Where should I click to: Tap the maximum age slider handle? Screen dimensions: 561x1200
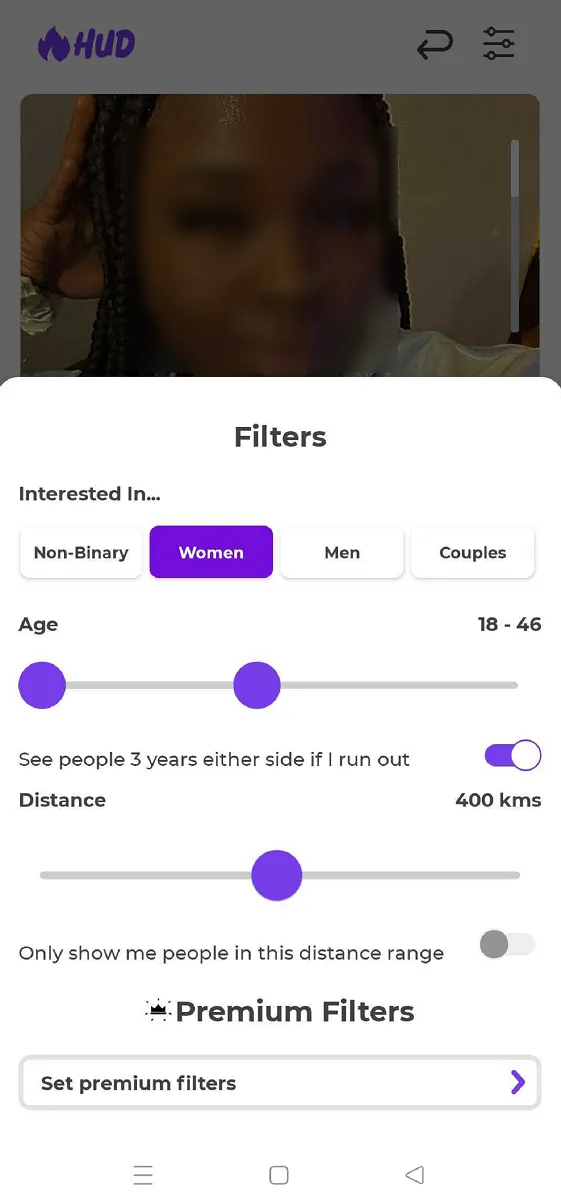coord(257,685)
